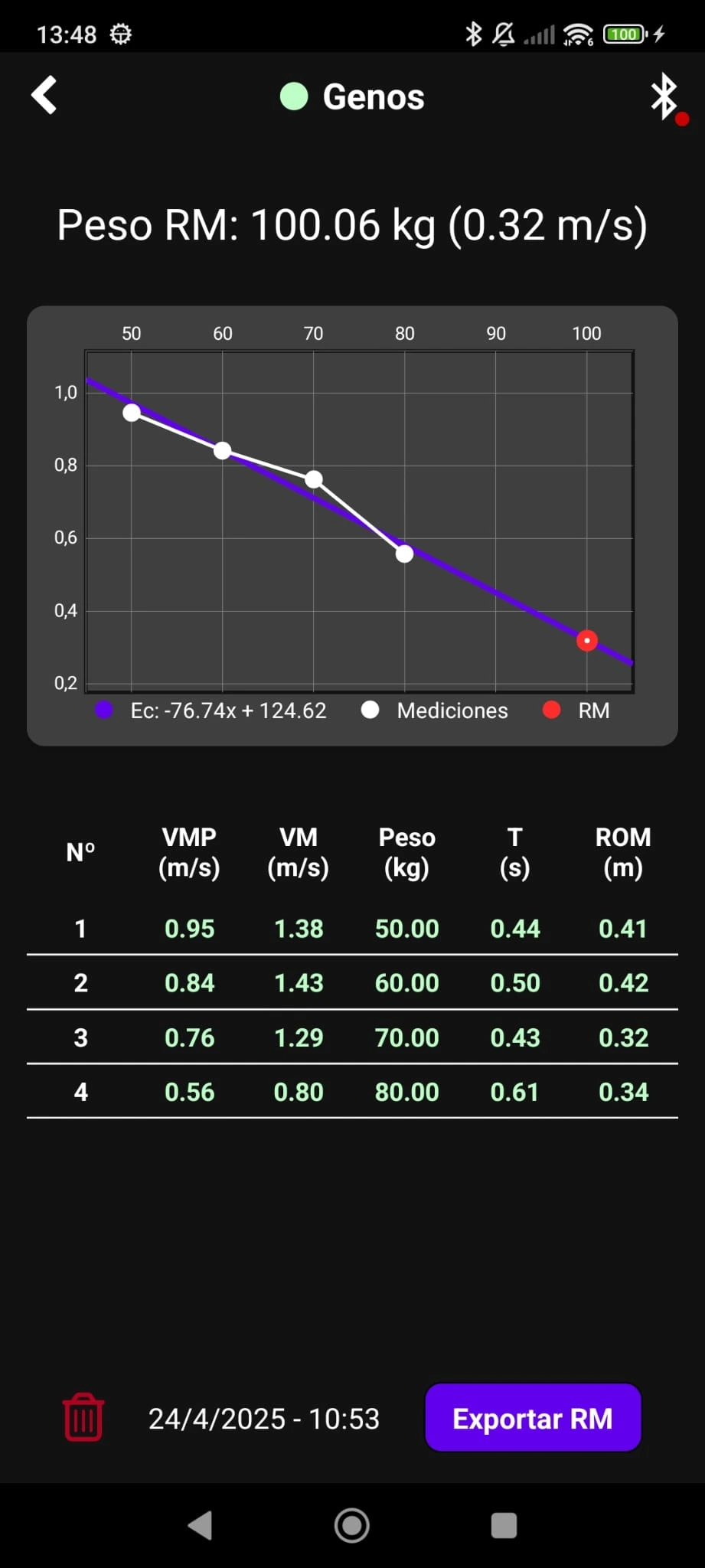This screenshot has height=1568, width=705.
Task: Open the Bluetooth connection icon
Action: tap(664, 97)
